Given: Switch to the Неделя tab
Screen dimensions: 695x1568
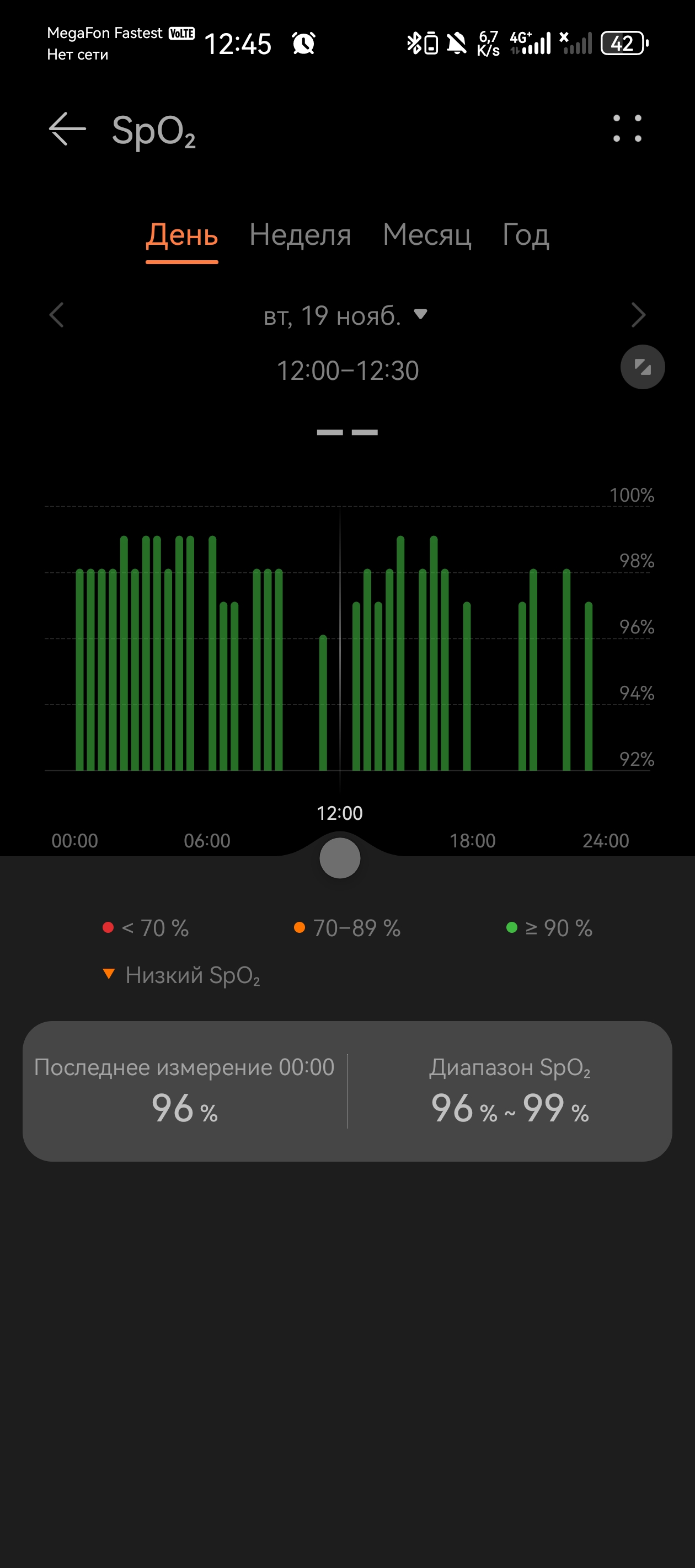Looking at the screenshot, I should click(300, 235).
